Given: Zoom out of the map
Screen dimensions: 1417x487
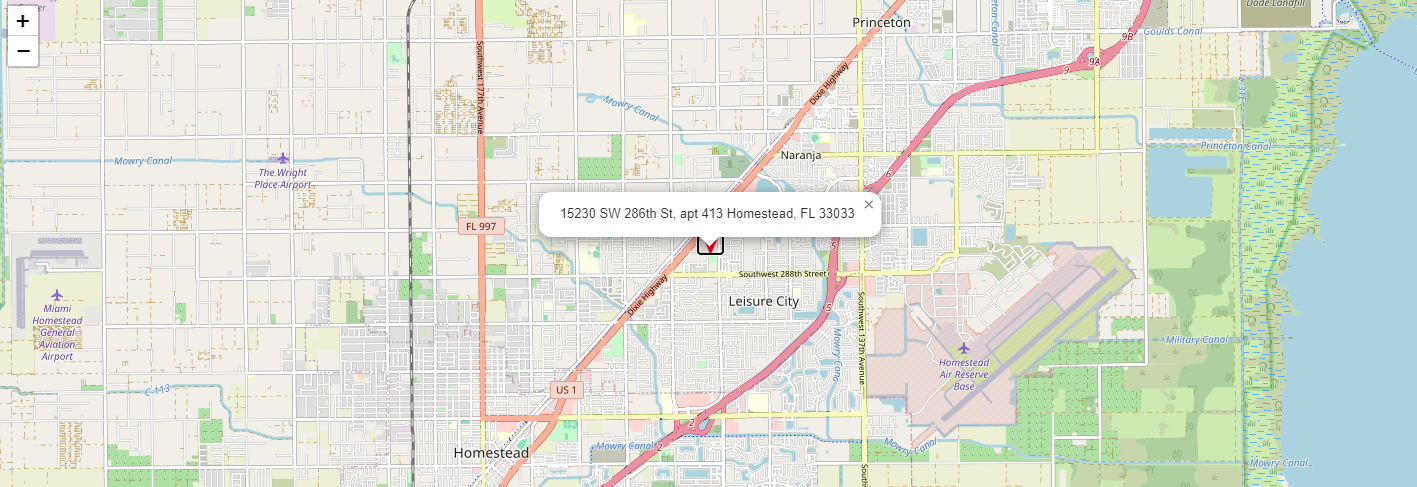Looking at the screenshot, I should 23,51.
